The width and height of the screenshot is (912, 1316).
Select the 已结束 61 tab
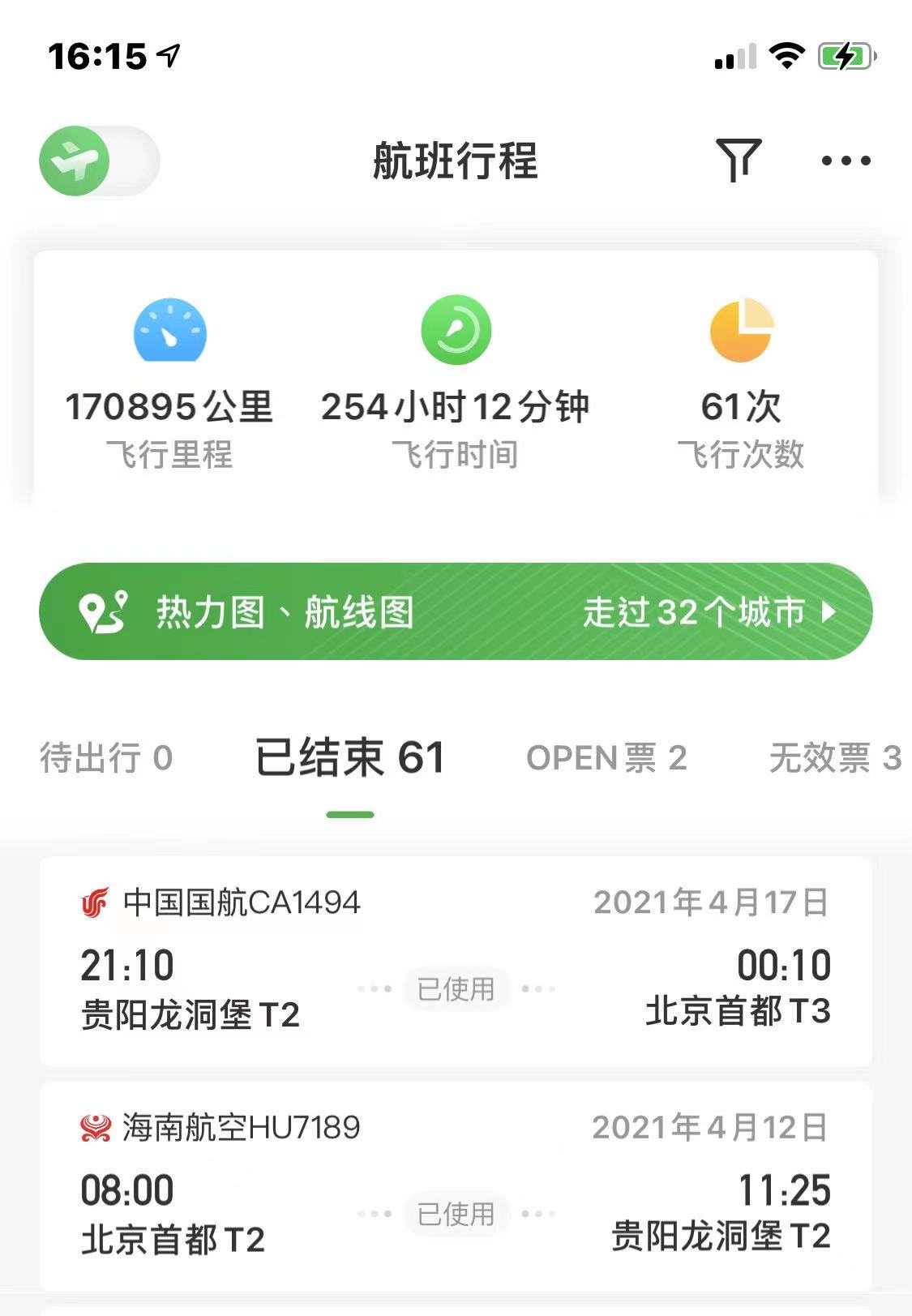350,758
